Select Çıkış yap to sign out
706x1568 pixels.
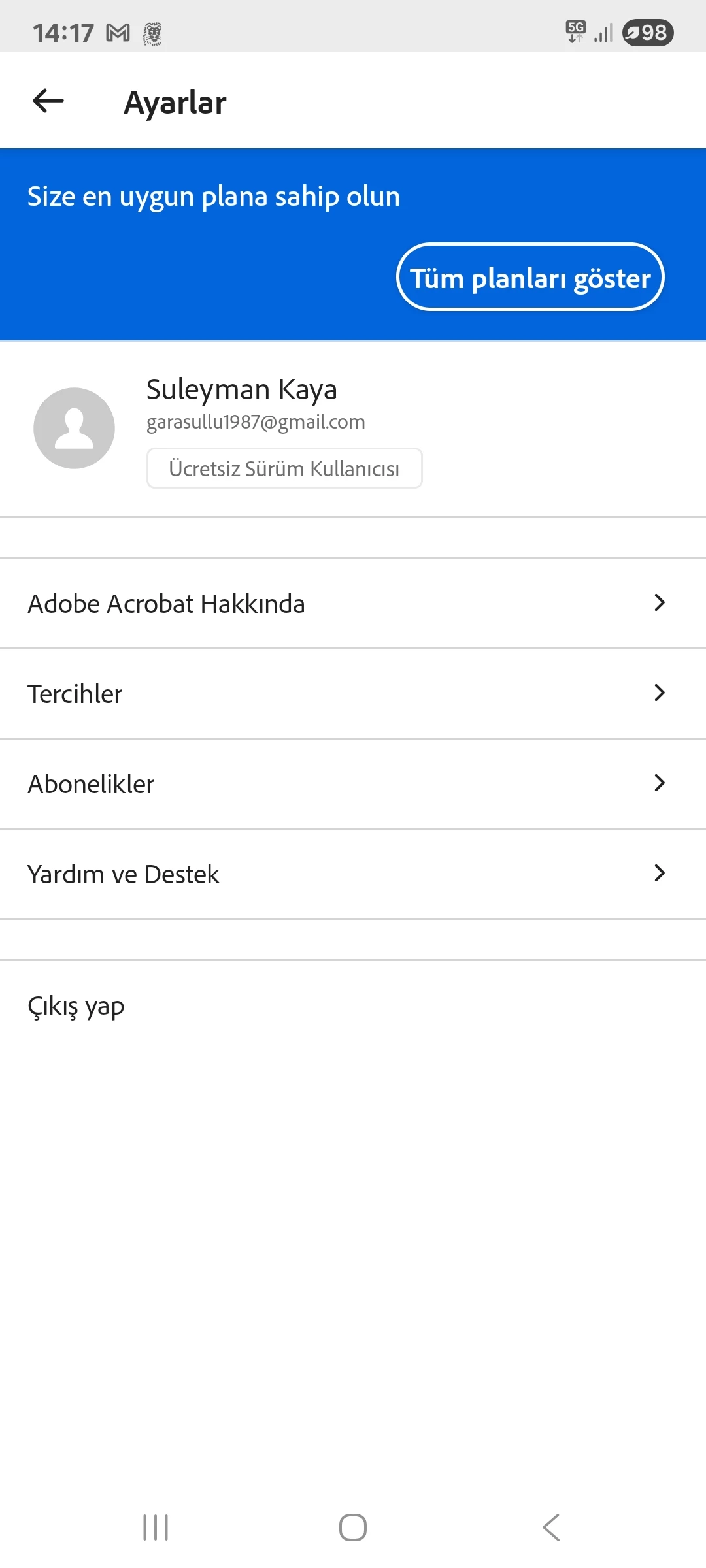point(76,1006)
